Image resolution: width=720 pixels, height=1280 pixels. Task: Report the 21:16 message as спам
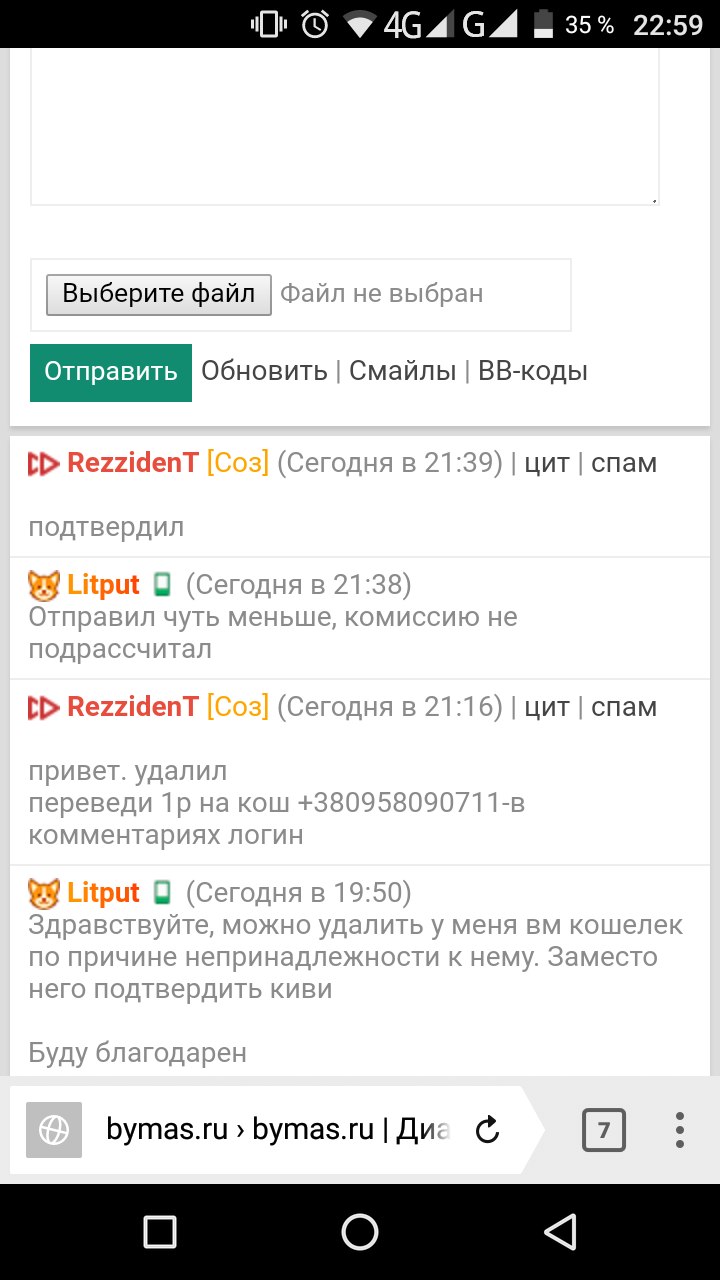coord(624,707)
